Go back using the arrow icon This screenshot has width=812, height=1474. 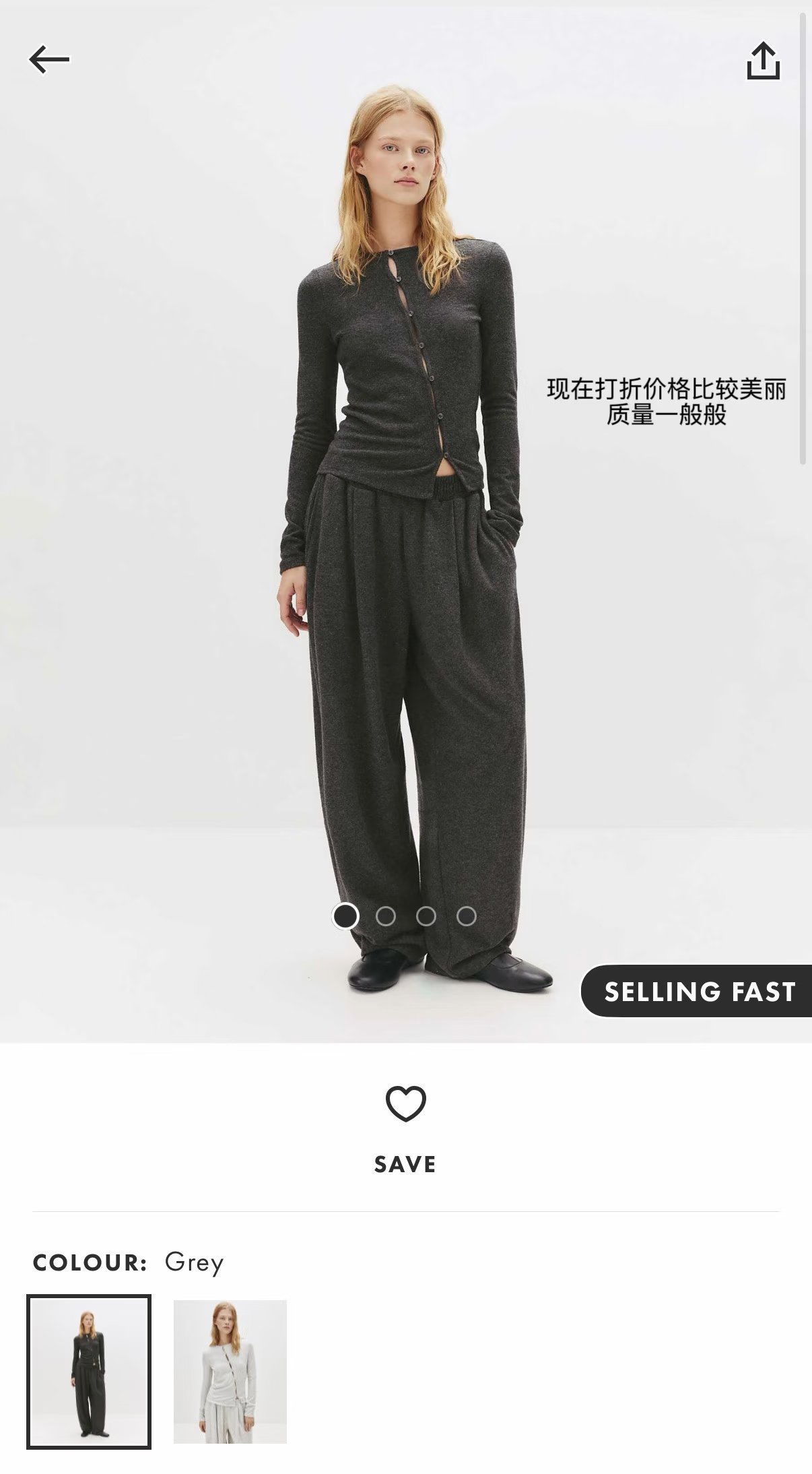click(x=49, y=60)
